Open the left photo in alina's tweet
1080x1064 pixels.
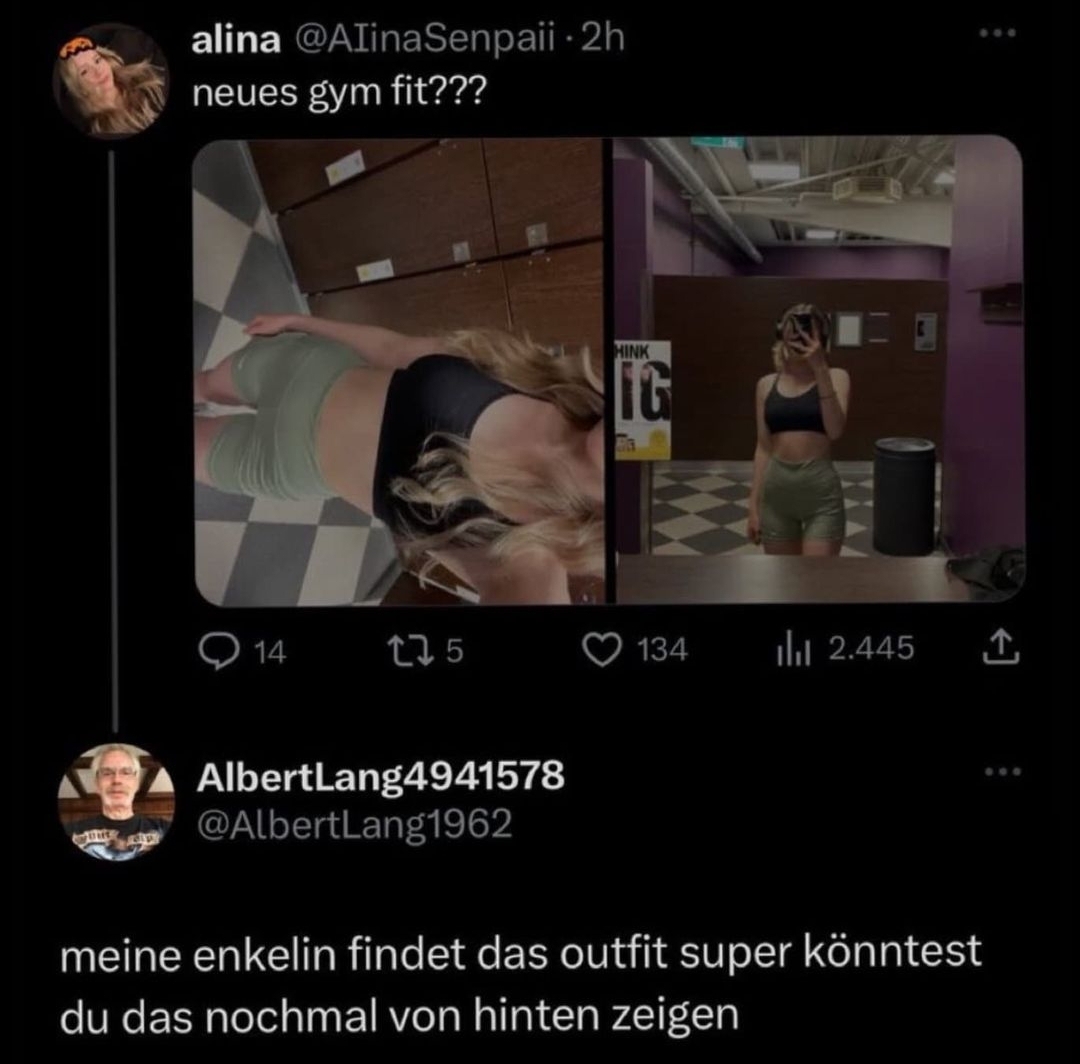click(398, 372)
